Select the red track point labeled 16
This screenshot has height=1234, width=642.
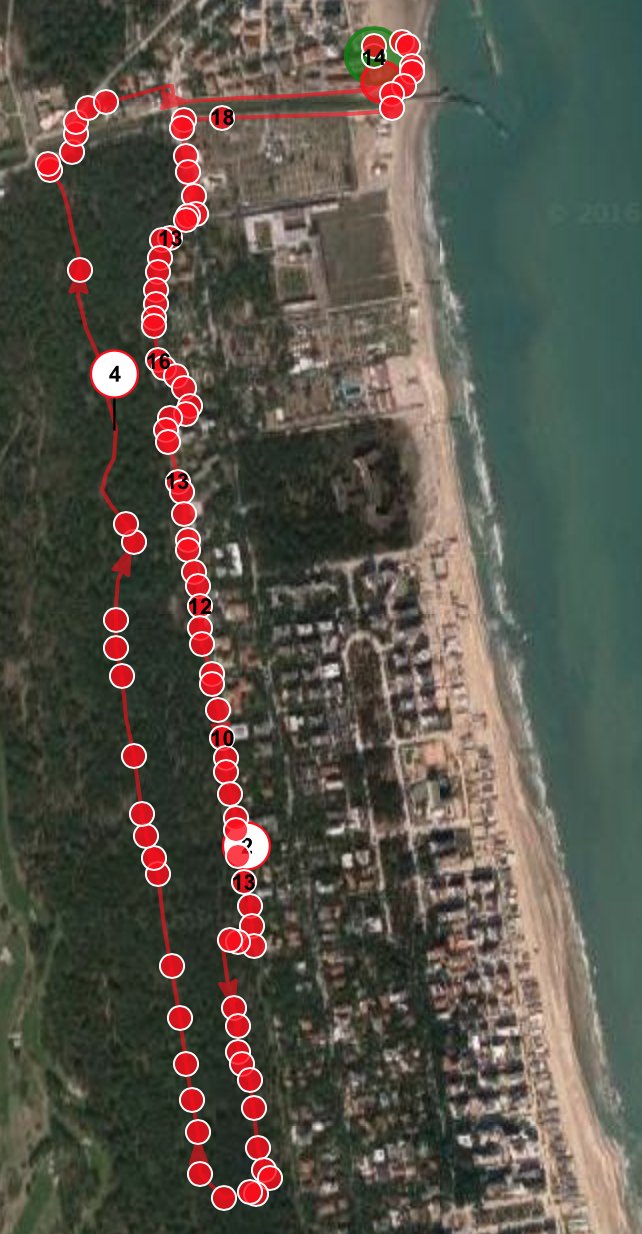pyautogui.click(x=159, y=361)
